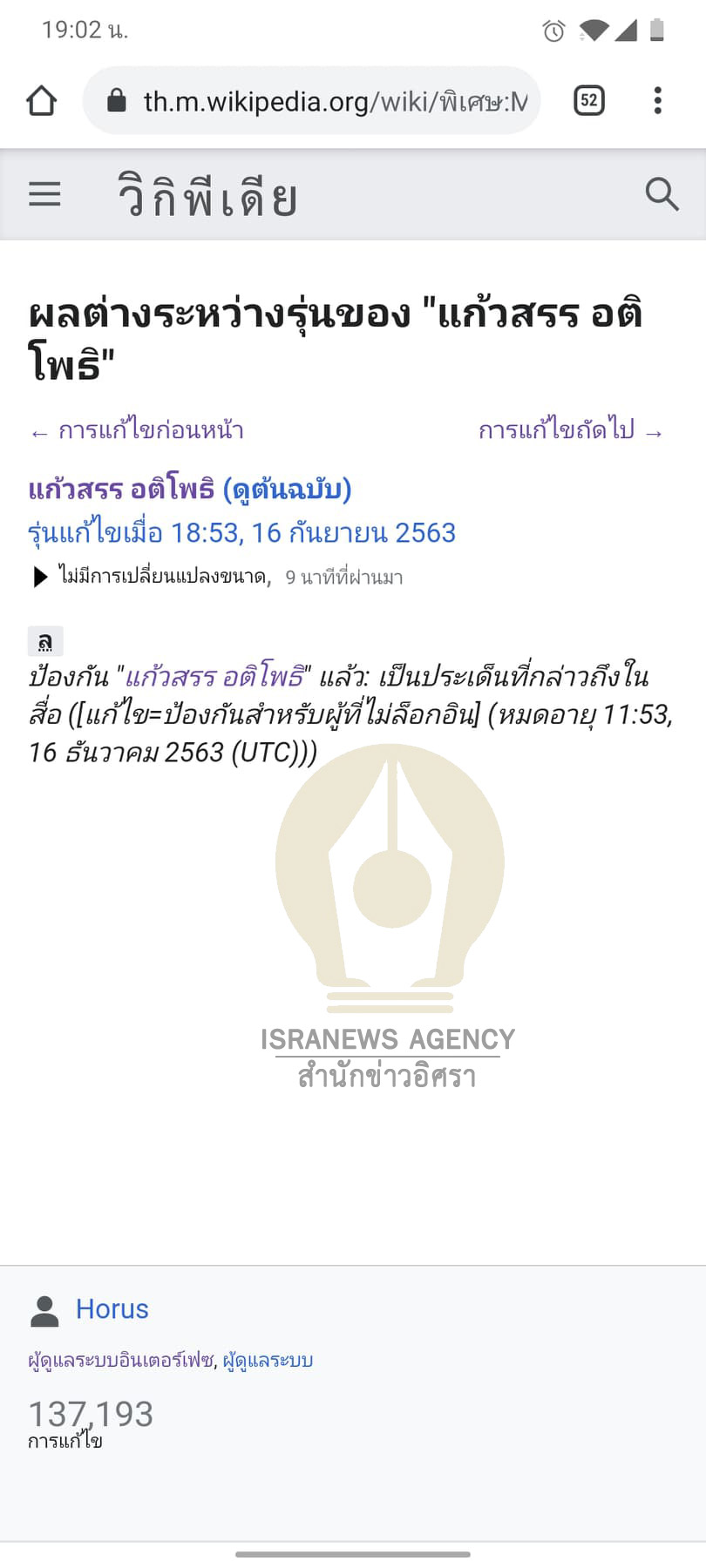Tap the tab counter showing 52 tabs
The image size is (706, 1568).
[588, 100]
